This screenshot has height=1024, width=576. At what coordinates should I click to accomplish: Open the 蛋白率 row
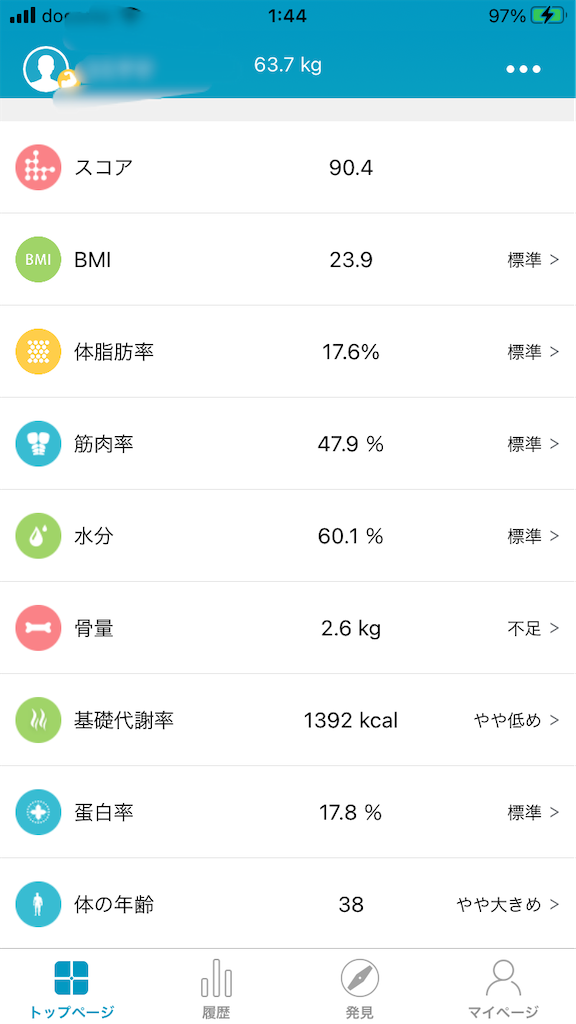click(x=288, y=812)
